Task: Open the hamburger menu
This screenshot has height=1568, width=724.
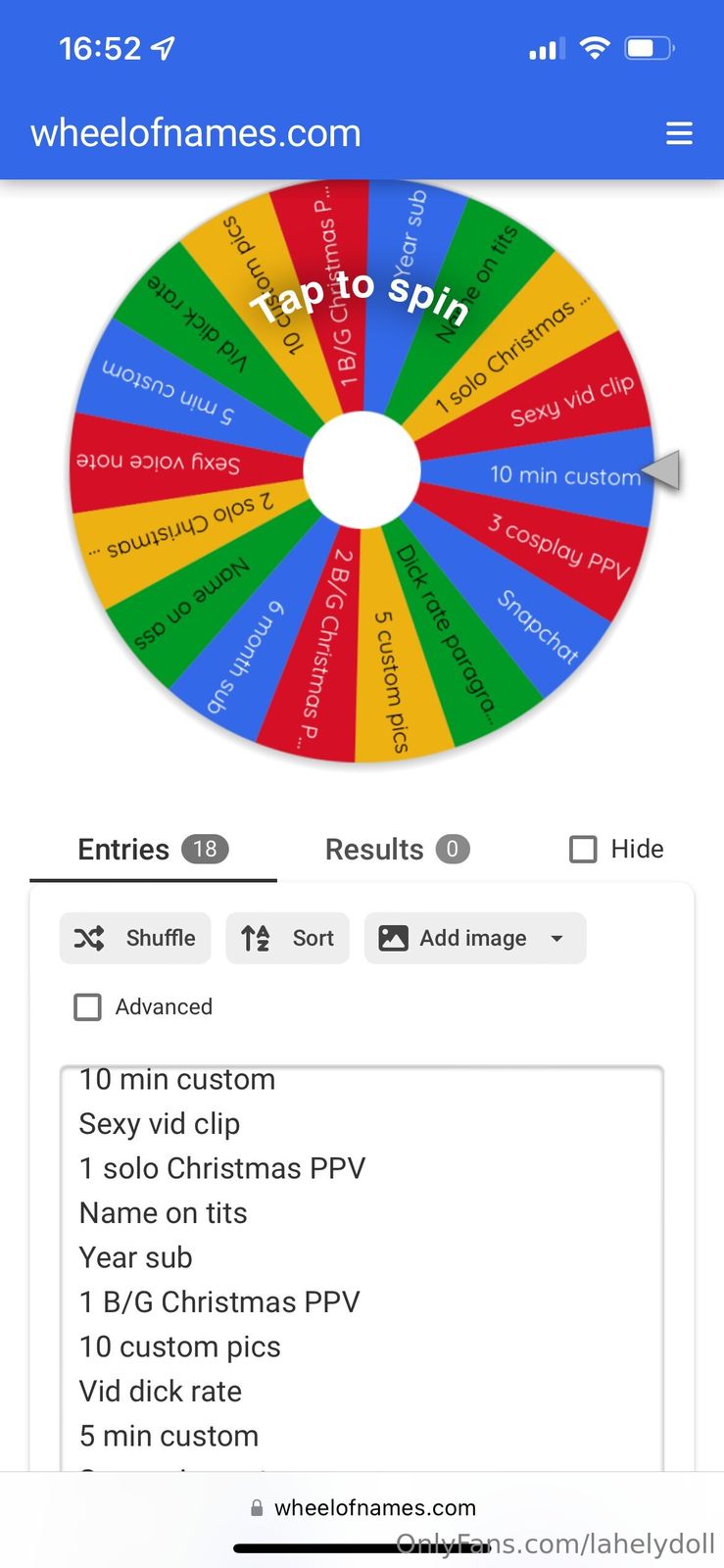Action: (679, 133)
